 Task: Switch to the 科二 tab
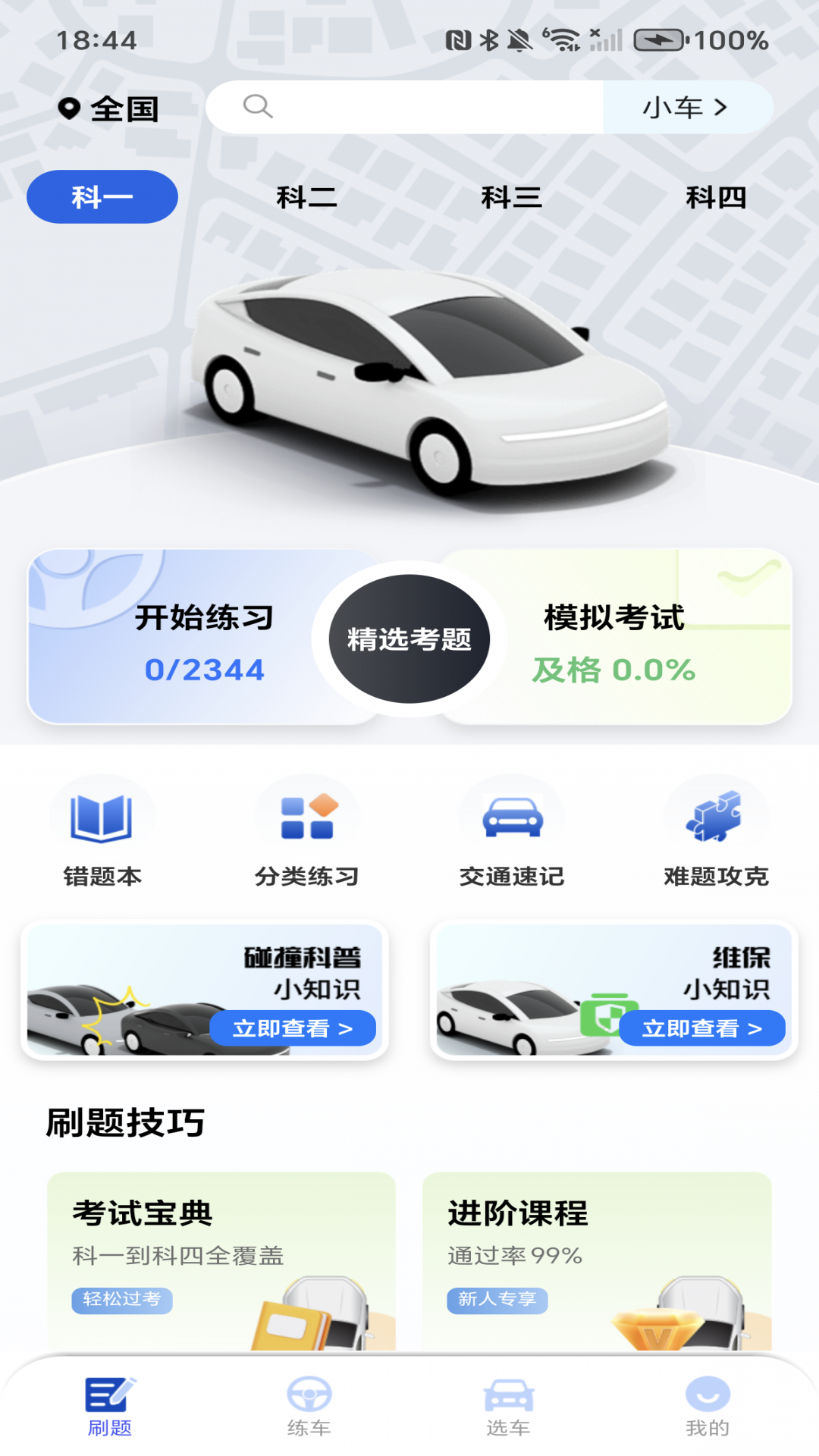coord(306,197)
